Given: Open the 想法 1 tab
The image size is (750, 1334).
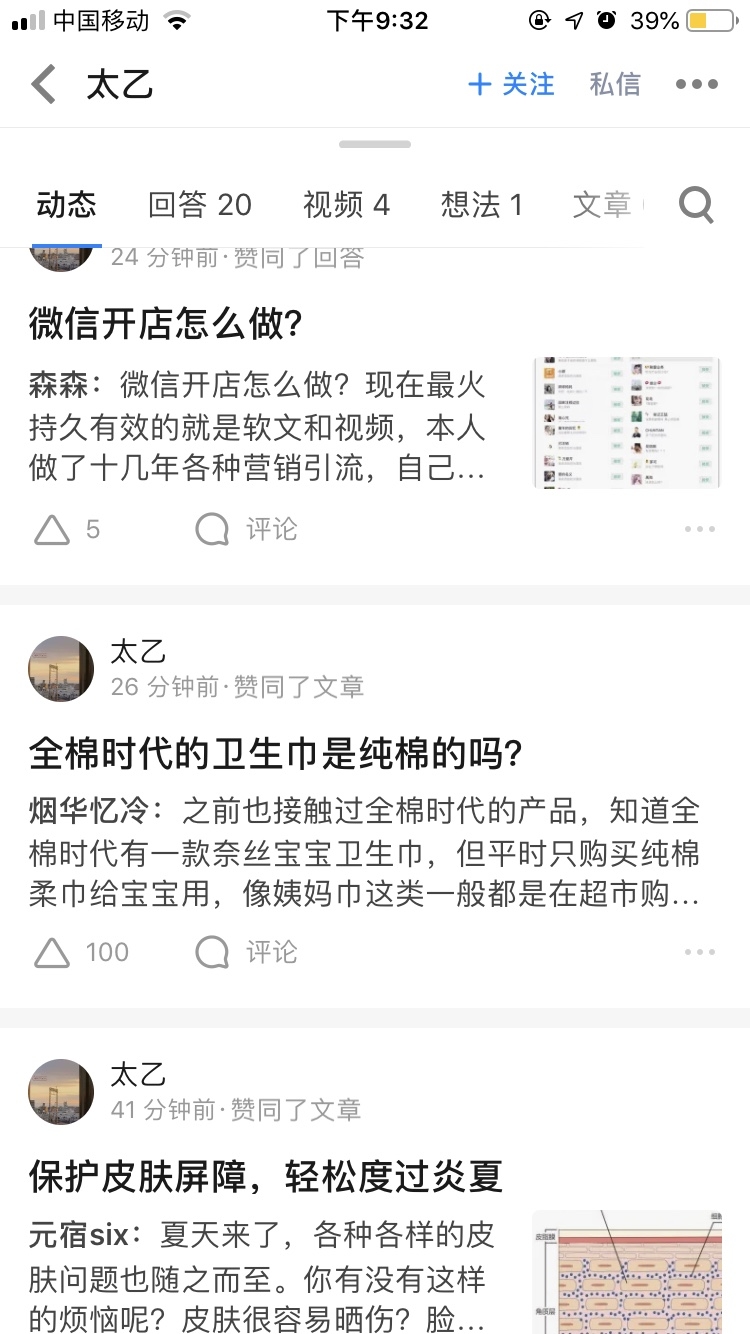Looking at the screenshot, I should pos(482,204).
